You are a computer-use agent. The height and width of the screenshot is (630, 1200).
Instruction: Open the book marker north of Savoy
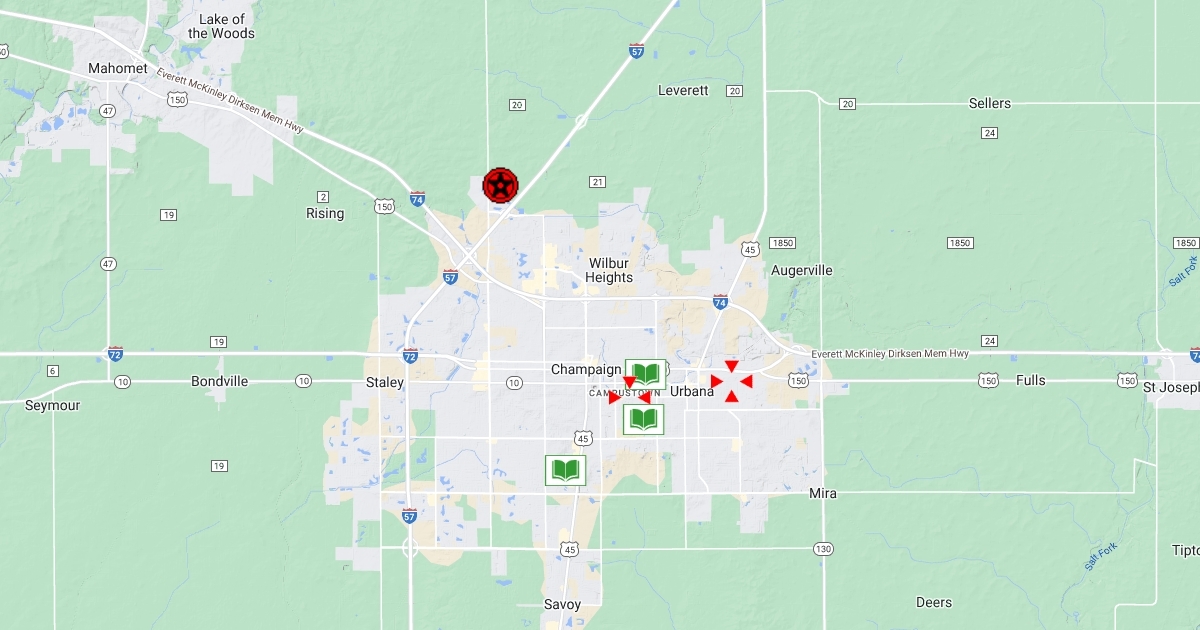[x=565, y=470]
